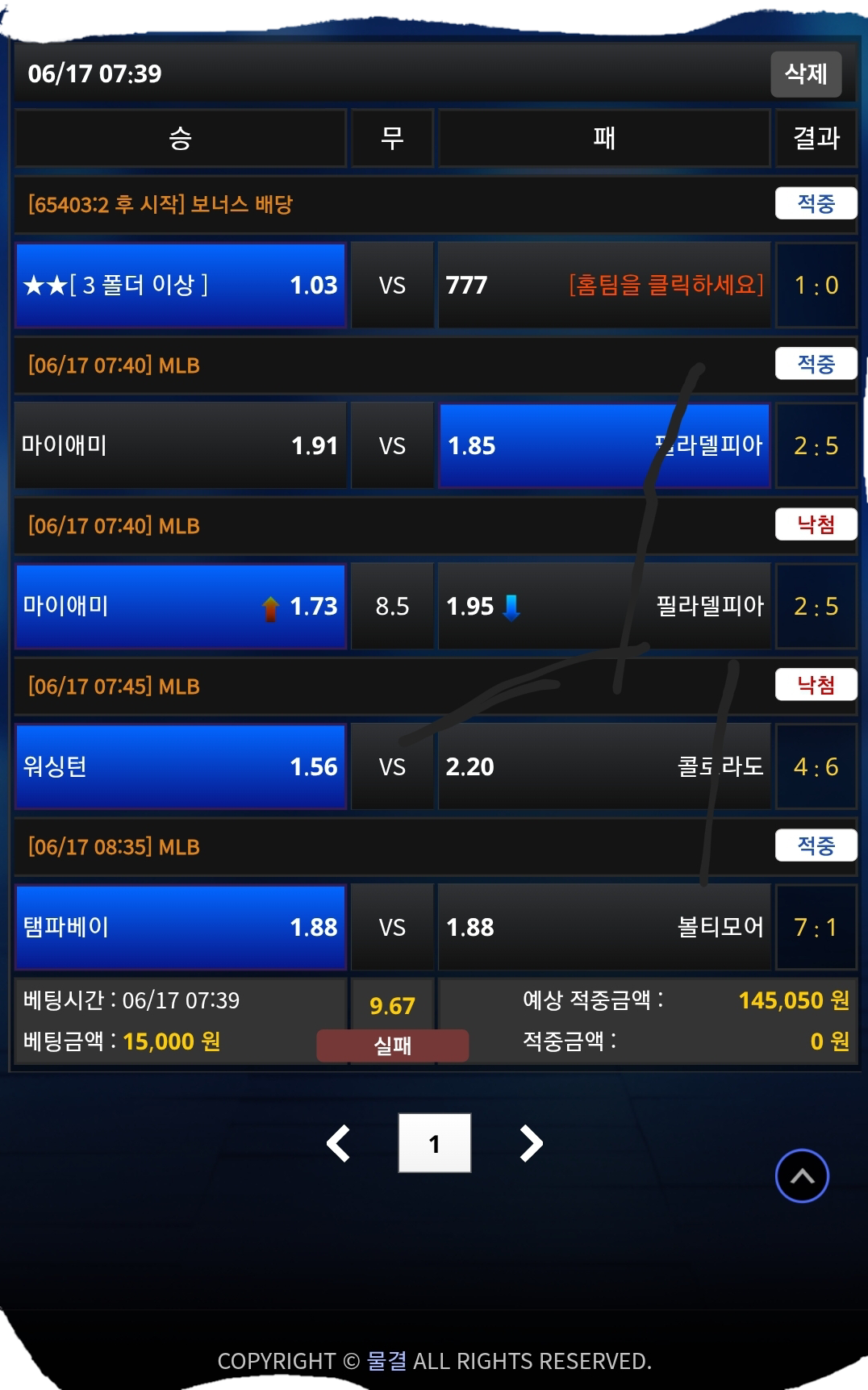Go to the next page arrow
Image resolution: width=868 pixels, height=1390 pixels.
point(530,1143)
